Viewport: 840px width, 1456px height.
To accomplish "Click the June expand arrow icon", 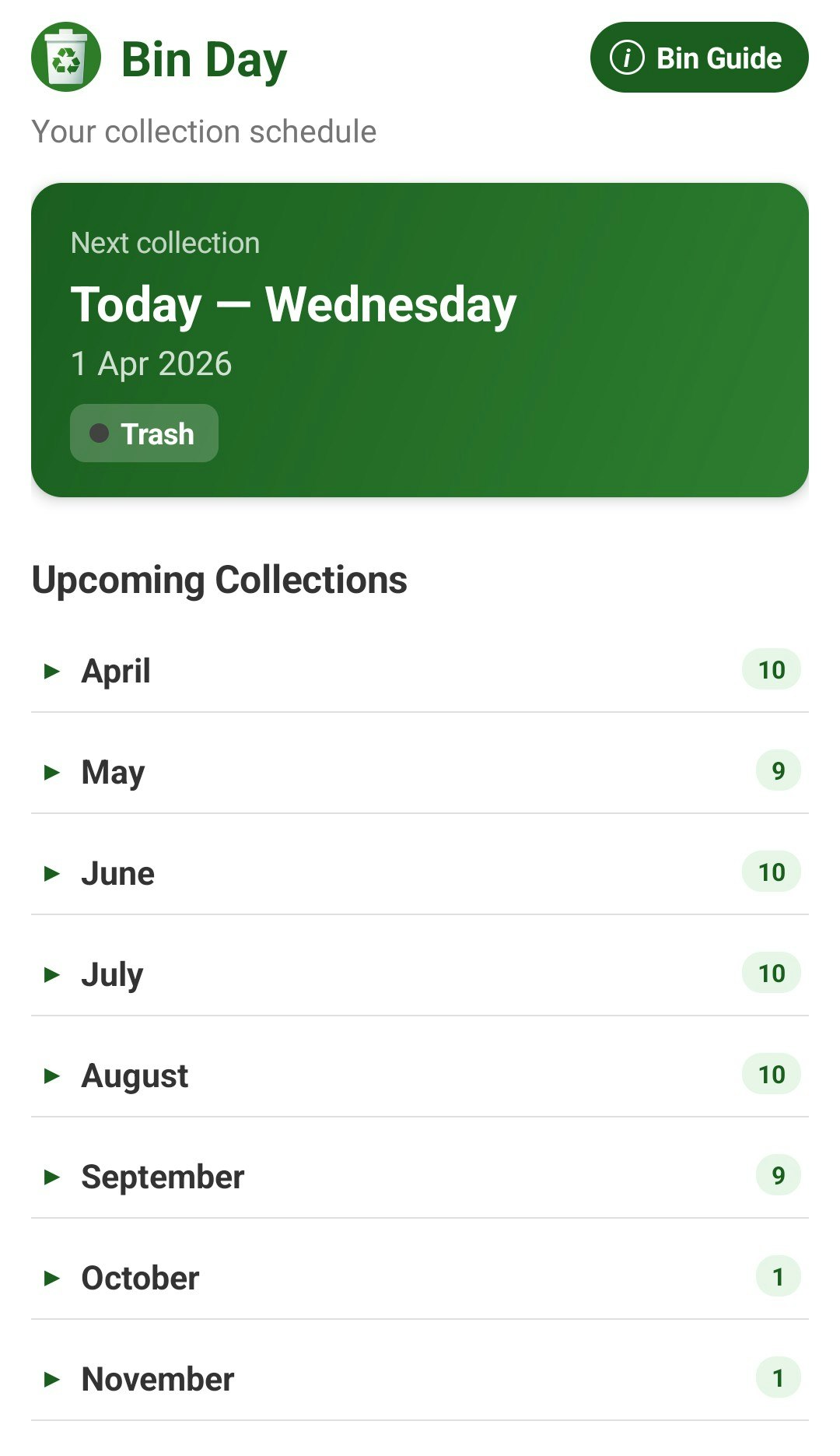I will [x=51, y=872].
